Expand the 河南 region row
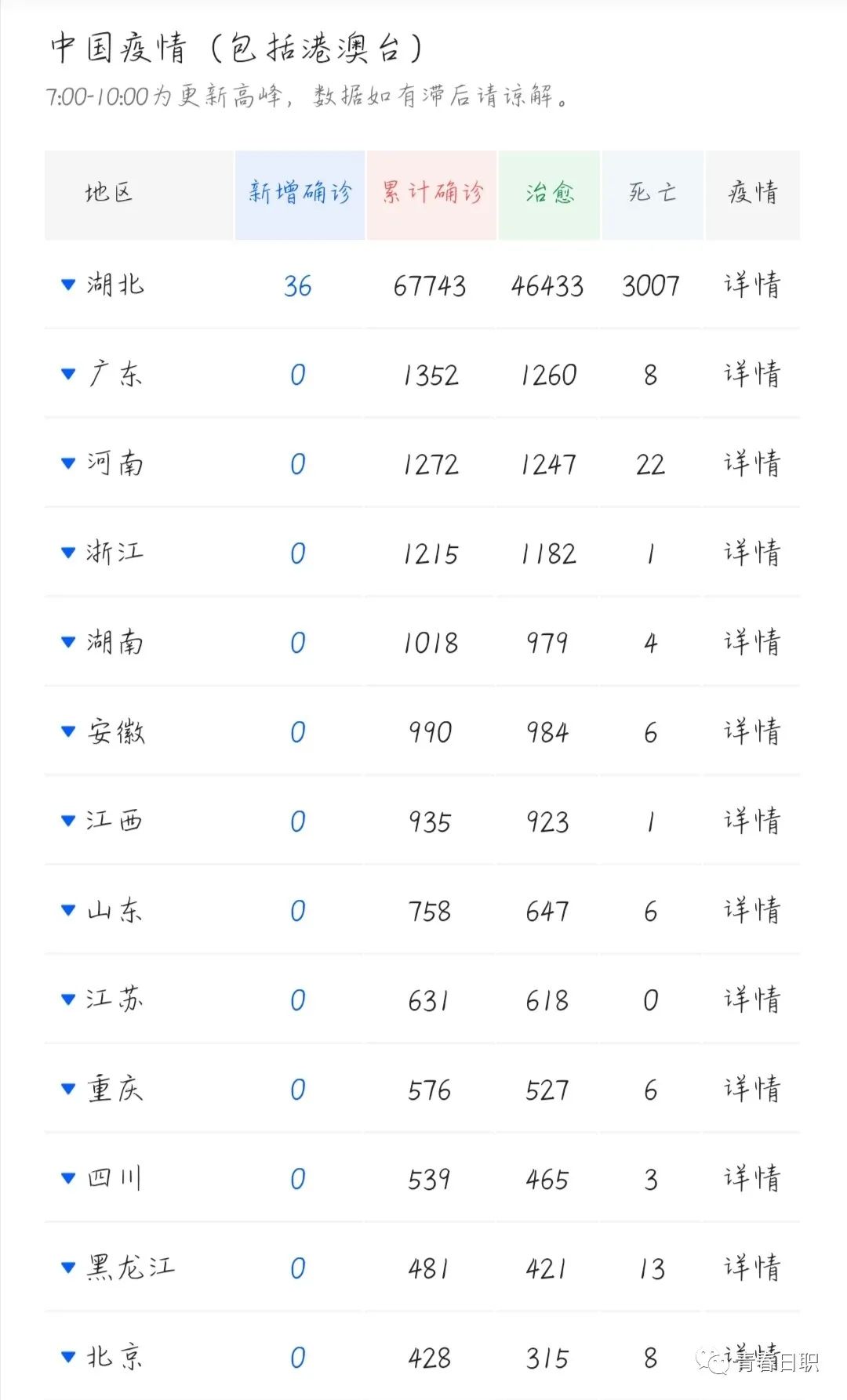Image resolution: width=847 pixels, height=1400 pixels. pyautogui.click(x=69, y=463)
